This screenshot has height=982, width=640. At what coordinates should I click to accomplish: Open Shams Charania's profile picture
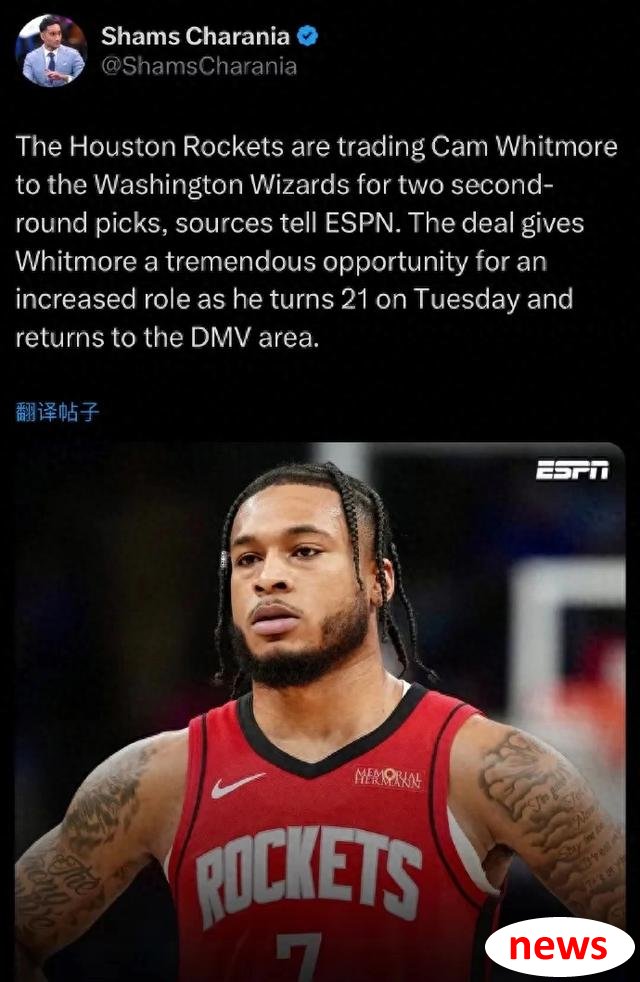click(x=51, y=51)
